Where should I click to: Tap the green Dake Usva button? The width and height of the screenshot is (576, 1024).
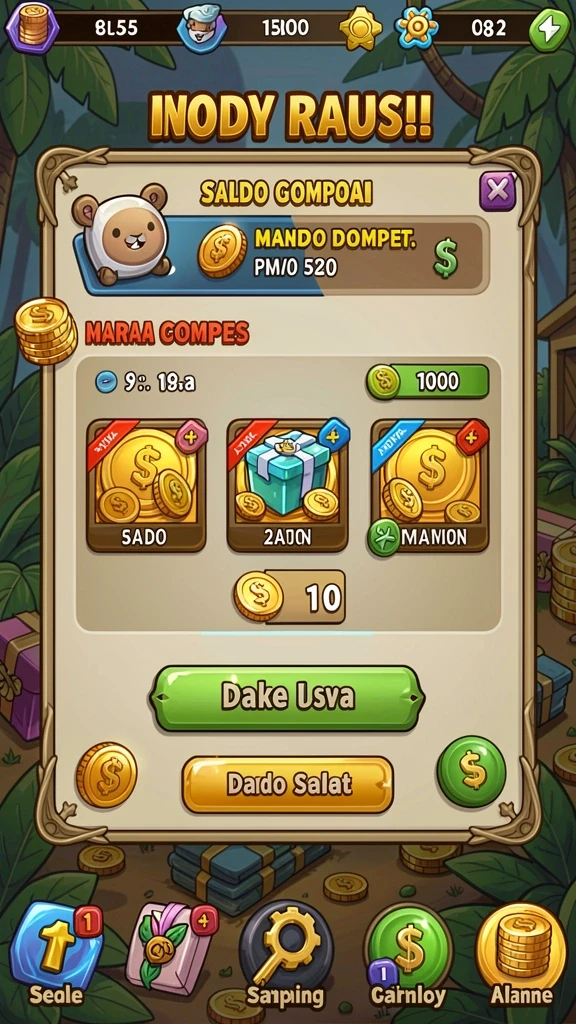coord(287,697)
